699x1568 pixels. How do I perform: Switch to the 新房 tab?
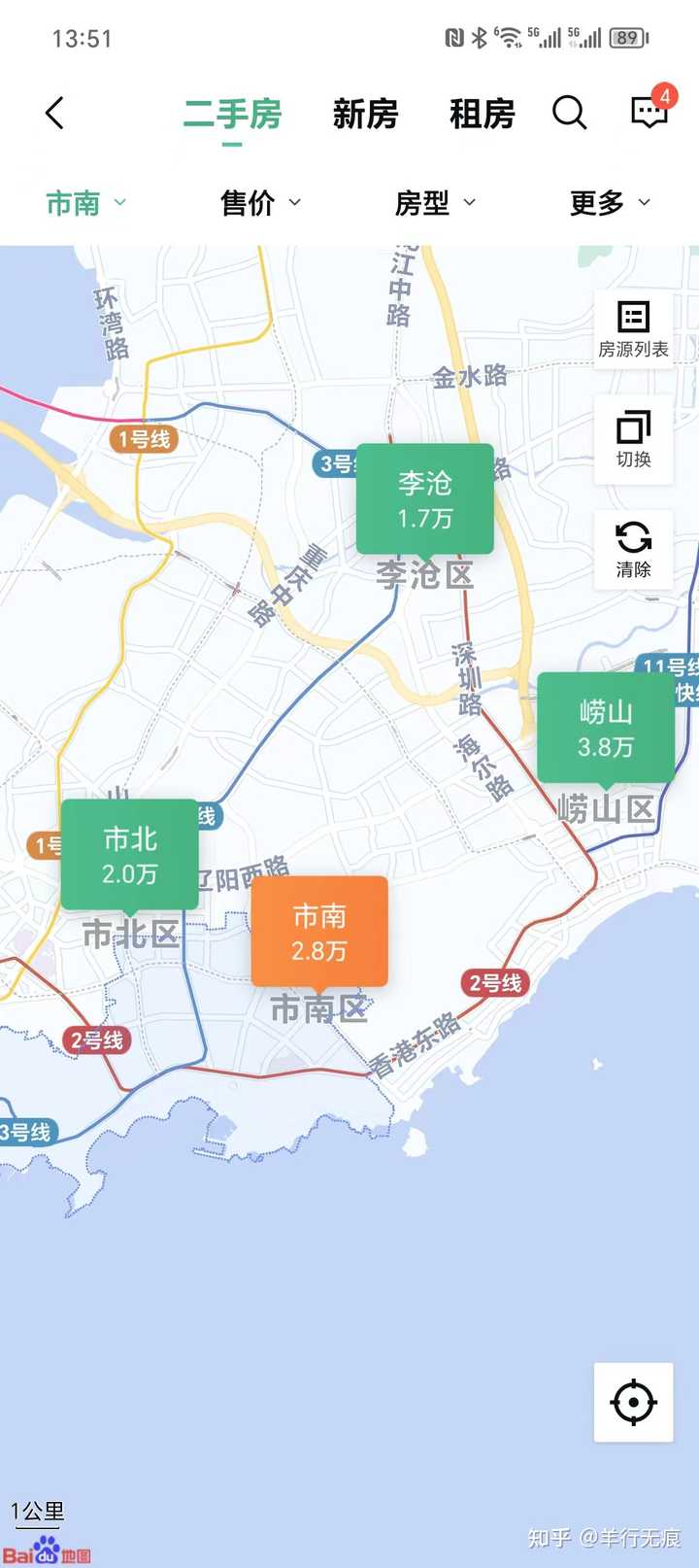pos(366,115)
